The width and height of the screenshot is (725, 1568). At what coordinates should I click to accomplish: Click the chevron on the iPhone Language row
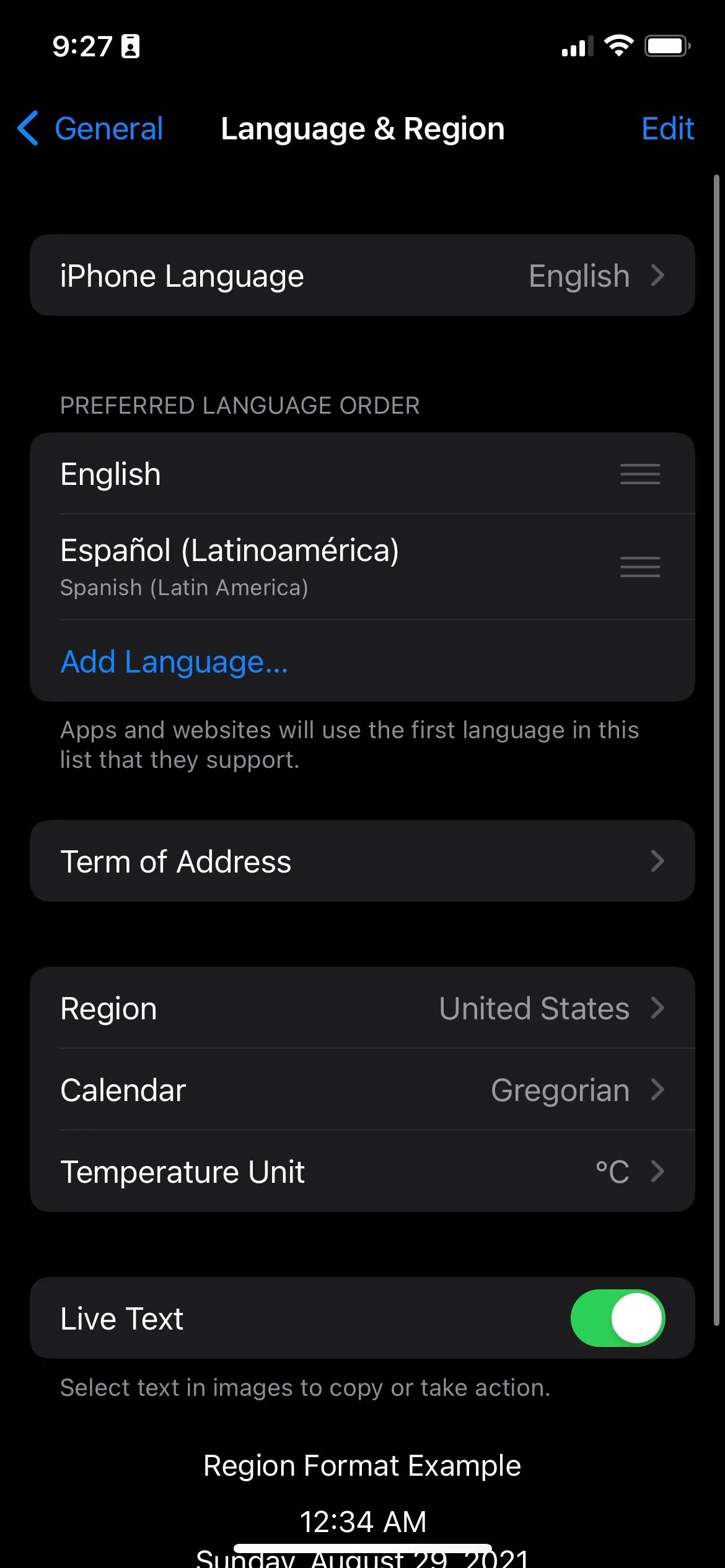pos(659,276)
